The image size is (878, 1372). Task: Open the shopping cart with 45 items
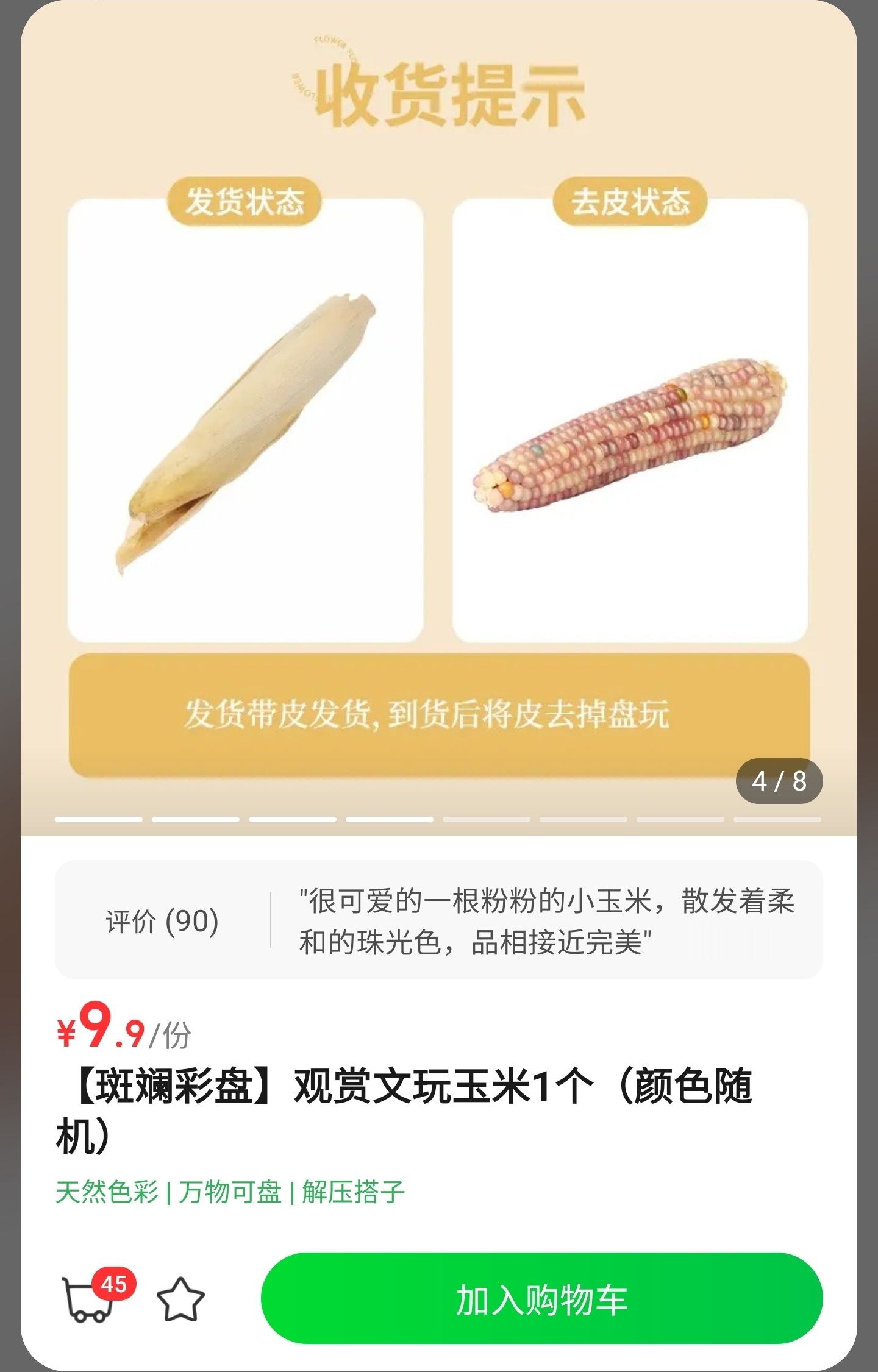pyautogui.click(x=98, y=1296)
